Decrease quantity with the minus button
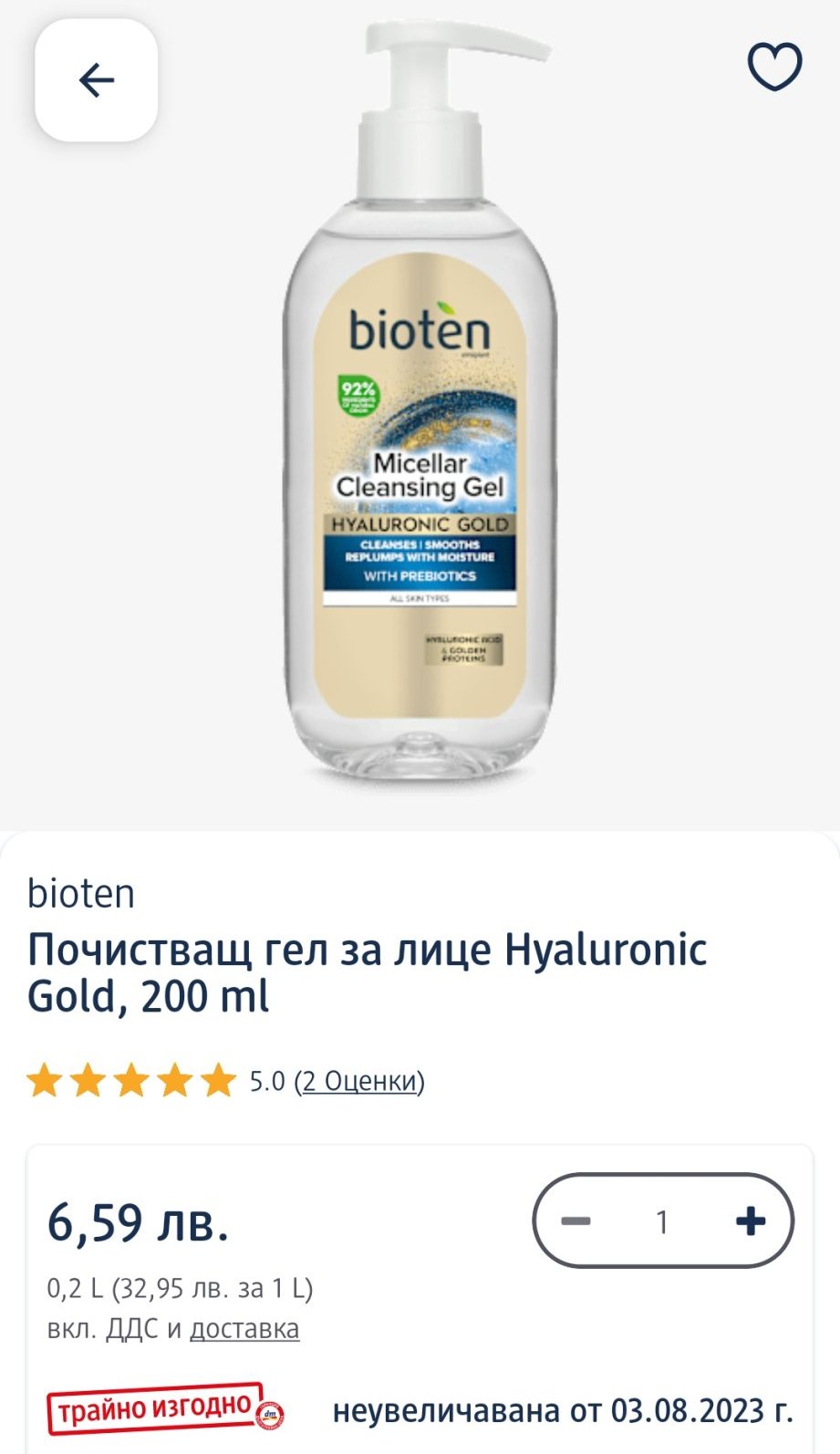 (x=576, y=1220)
